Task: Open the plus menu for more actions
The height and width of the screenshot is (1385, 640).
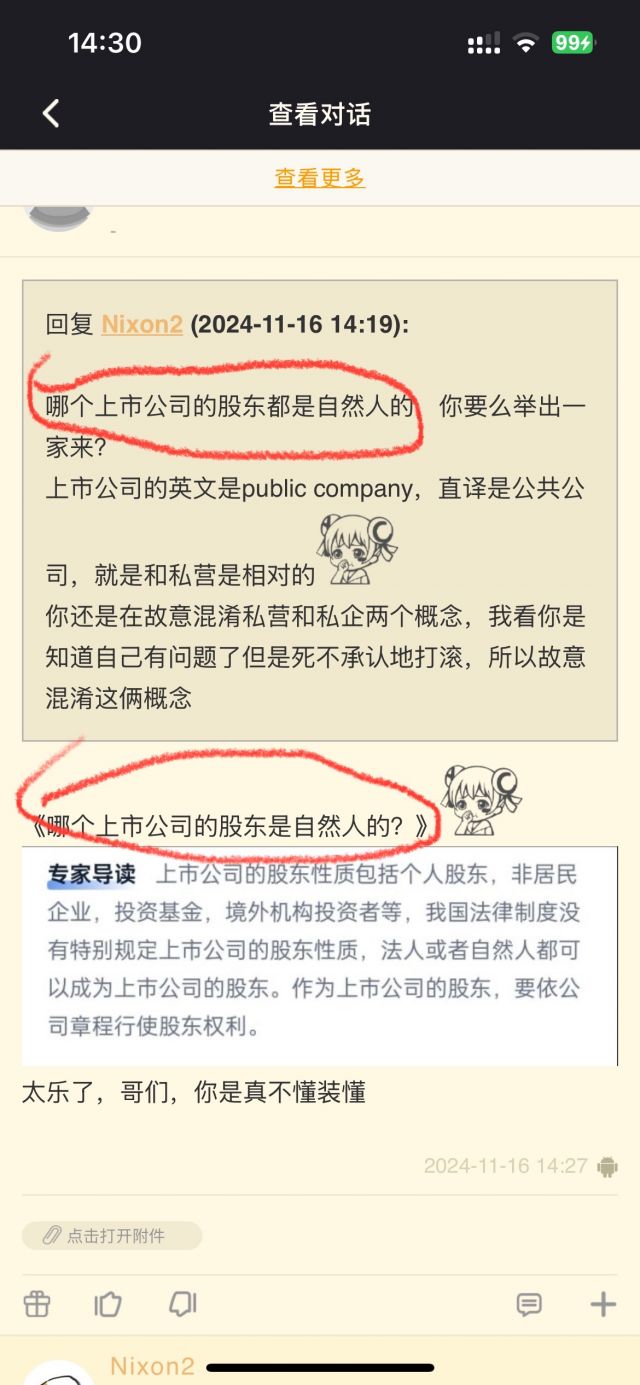Action: coord(603,1304)
